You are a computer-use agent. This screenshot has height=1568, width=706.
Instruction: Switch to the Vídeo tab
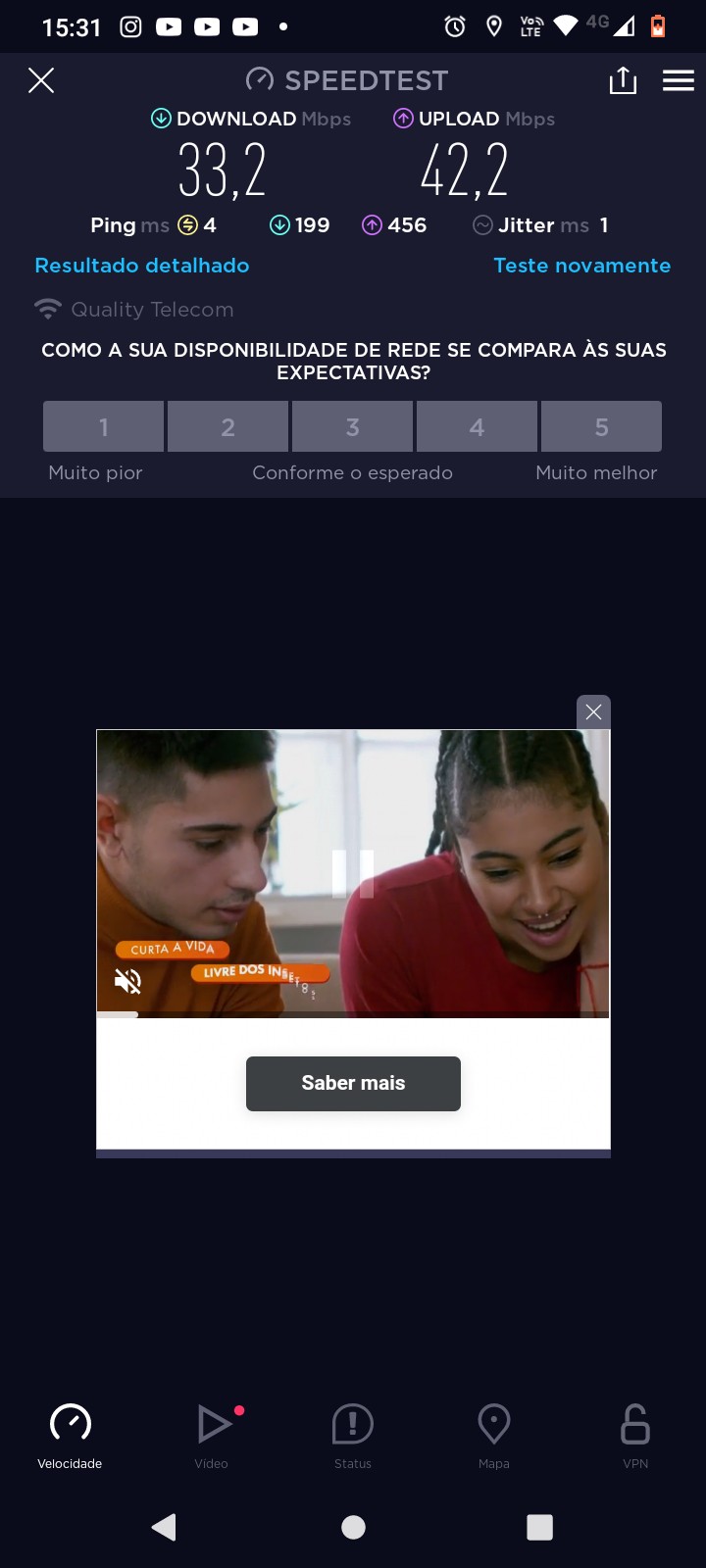pos(212,1435)
